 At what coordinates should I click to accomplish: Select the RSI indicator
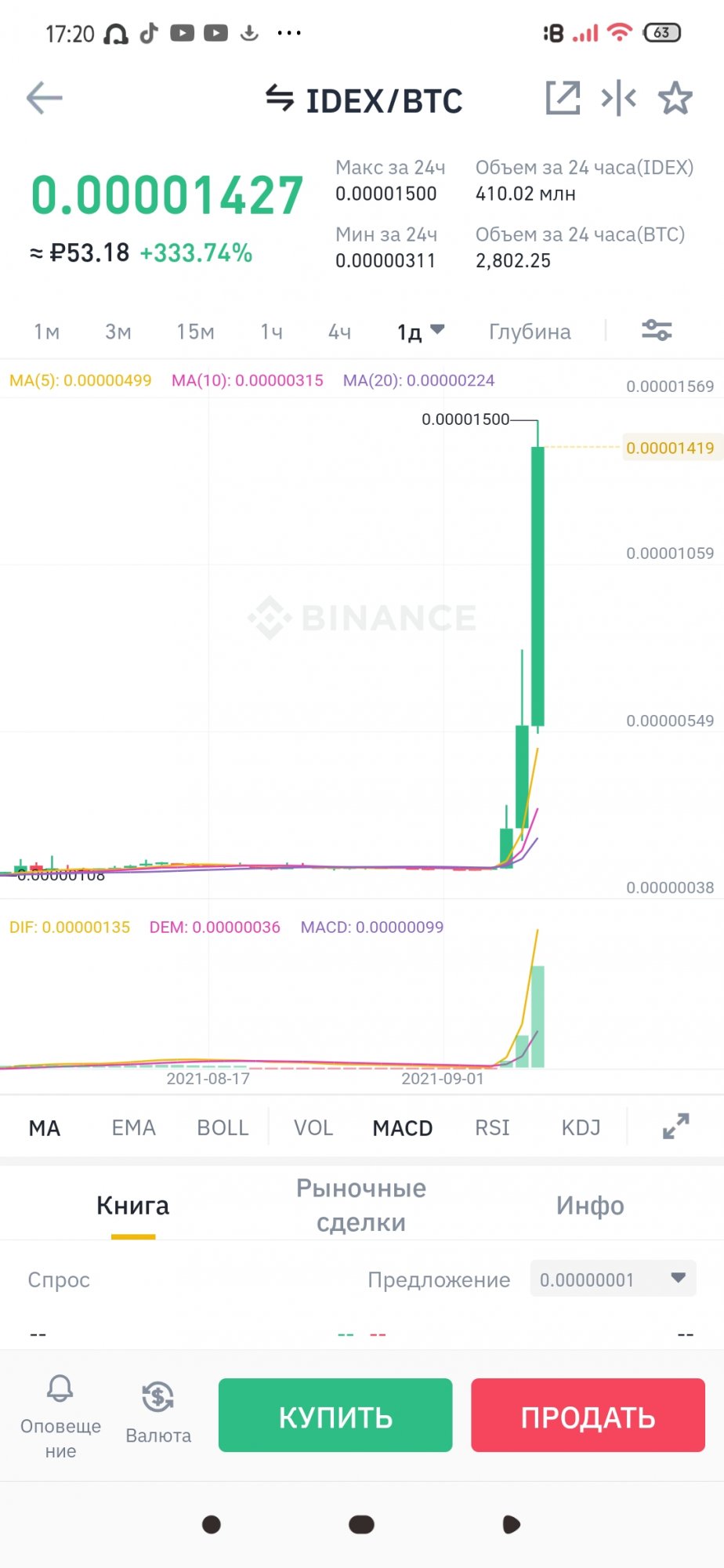click(x=492, y=1127)
